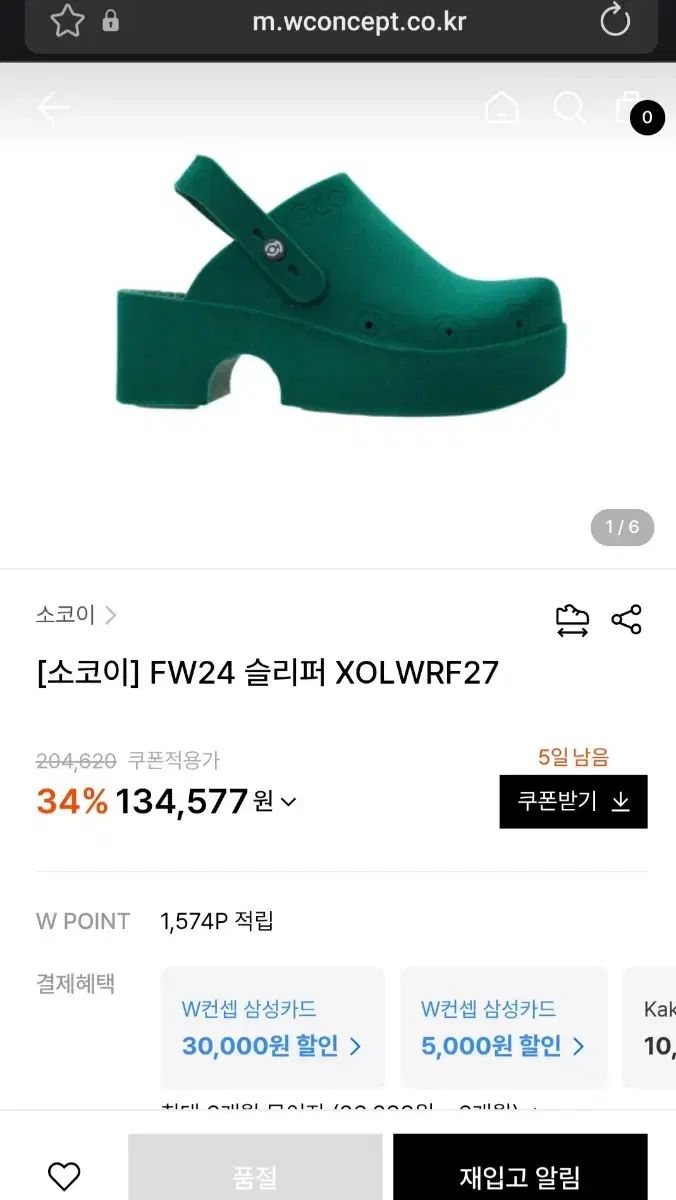Download coupon with 쿠폰받기 button
Viewport: 676px width, 1200px height.
(x=573, y=801)
